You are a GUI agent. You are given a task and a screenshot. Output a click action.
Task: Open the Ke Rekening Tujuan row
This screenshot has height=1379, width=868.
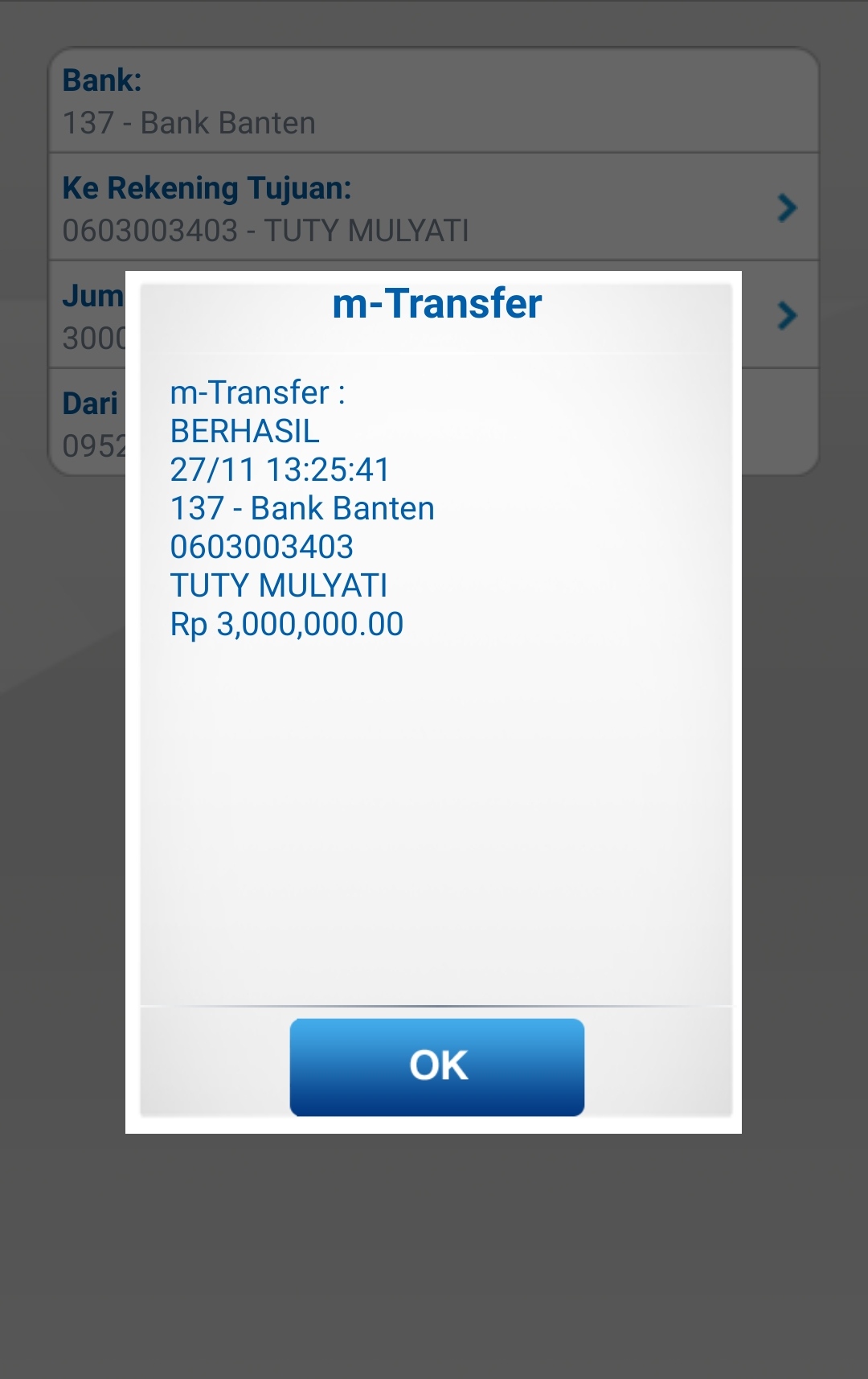pyautogui.click(x=432, y=208)
